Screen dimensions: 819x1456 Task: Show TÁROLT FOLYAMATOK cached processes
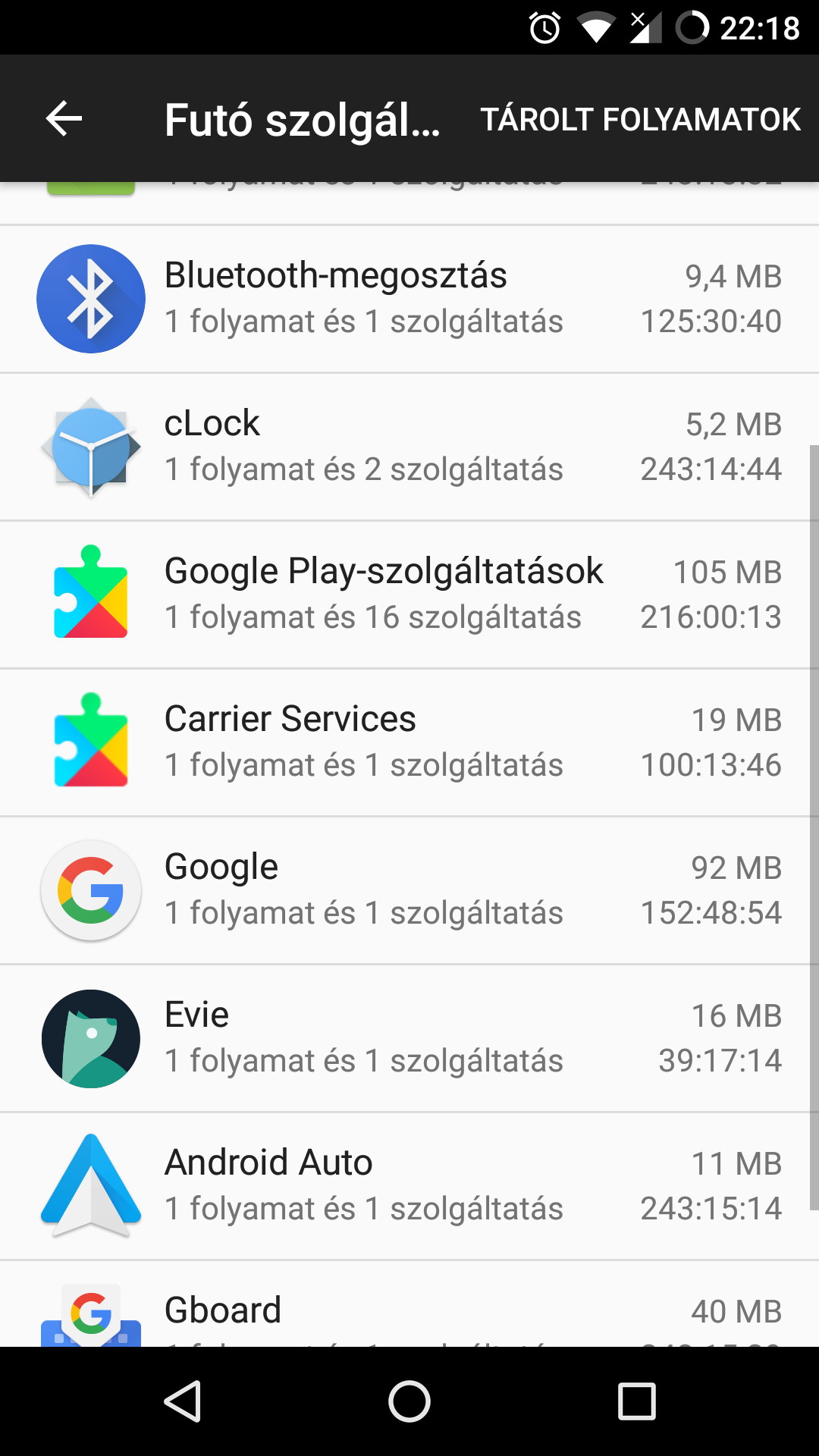coord(641,119)
